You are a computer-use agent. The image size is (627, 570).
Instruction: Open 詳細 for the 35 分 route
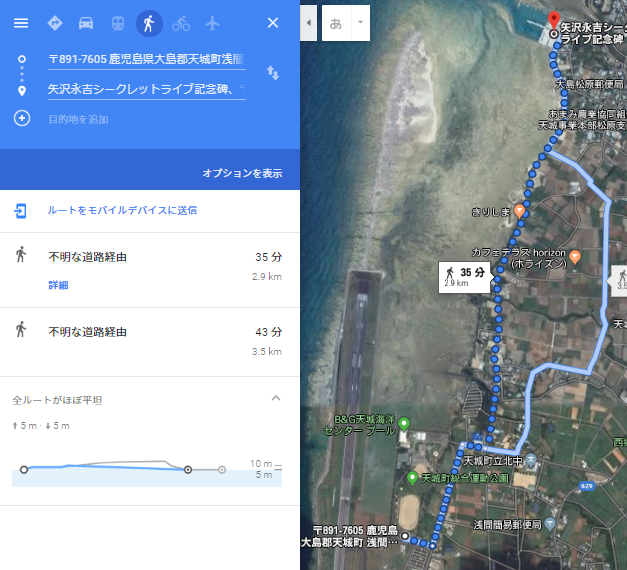58,285
